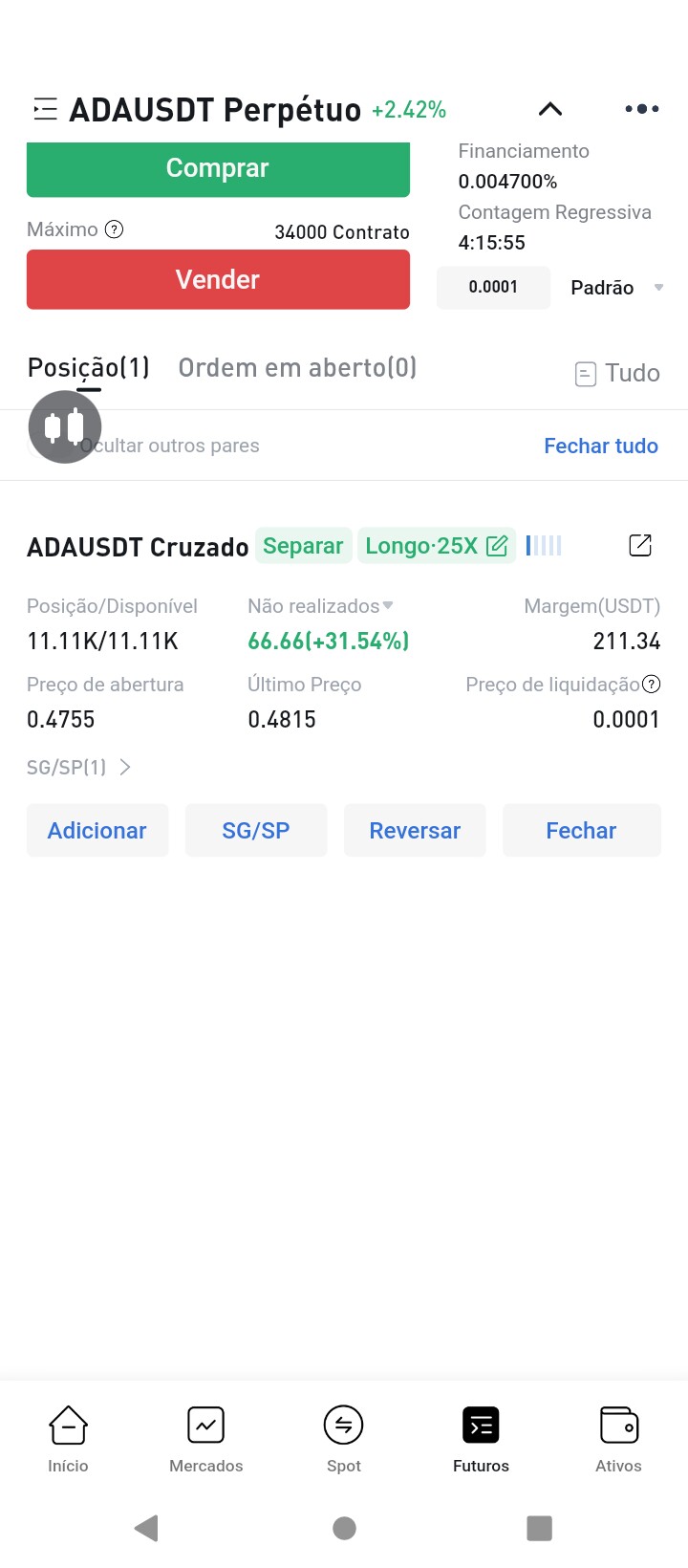This screenshot has width=688, height=1568.
Task: Tap Fechar tudo to close all positions
Action: [601, 446]
